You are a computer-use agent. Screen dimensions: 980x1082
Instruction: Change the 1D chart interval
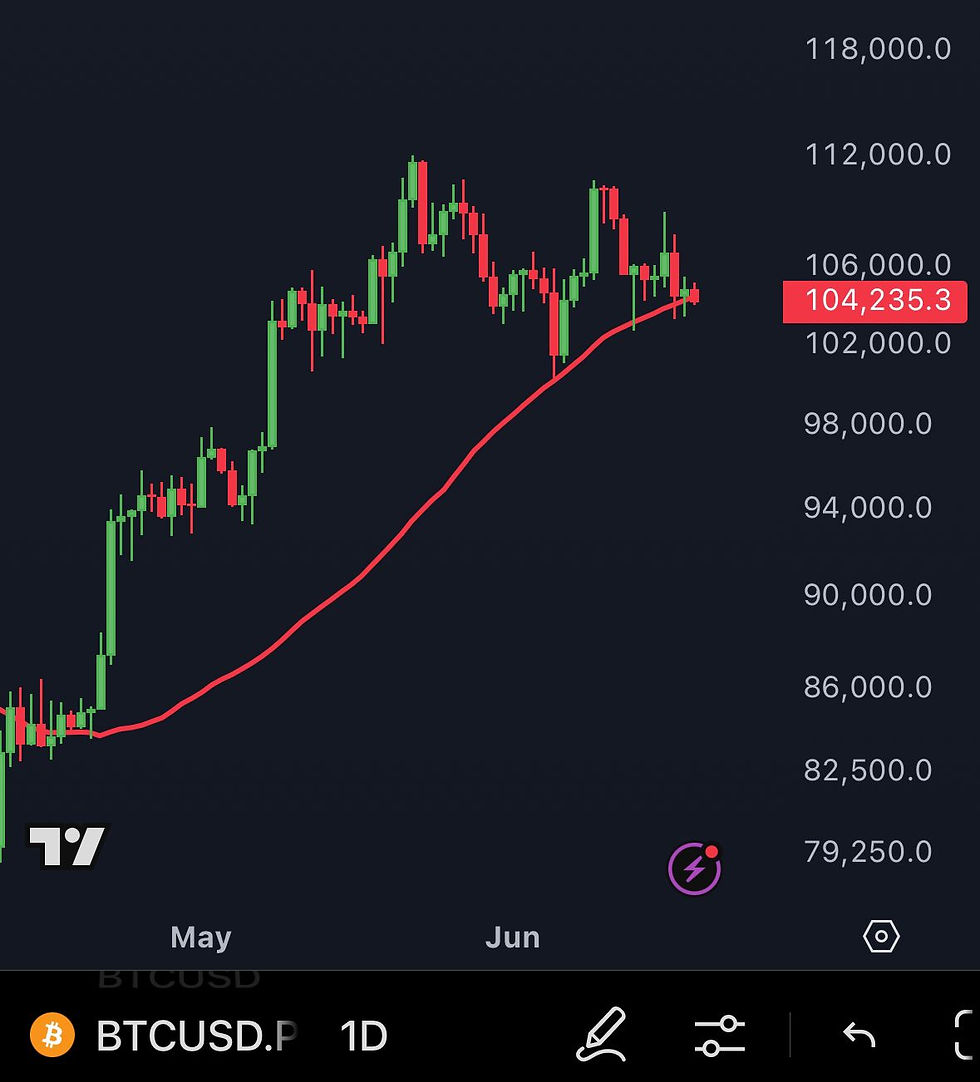[x=363, y=1036]
